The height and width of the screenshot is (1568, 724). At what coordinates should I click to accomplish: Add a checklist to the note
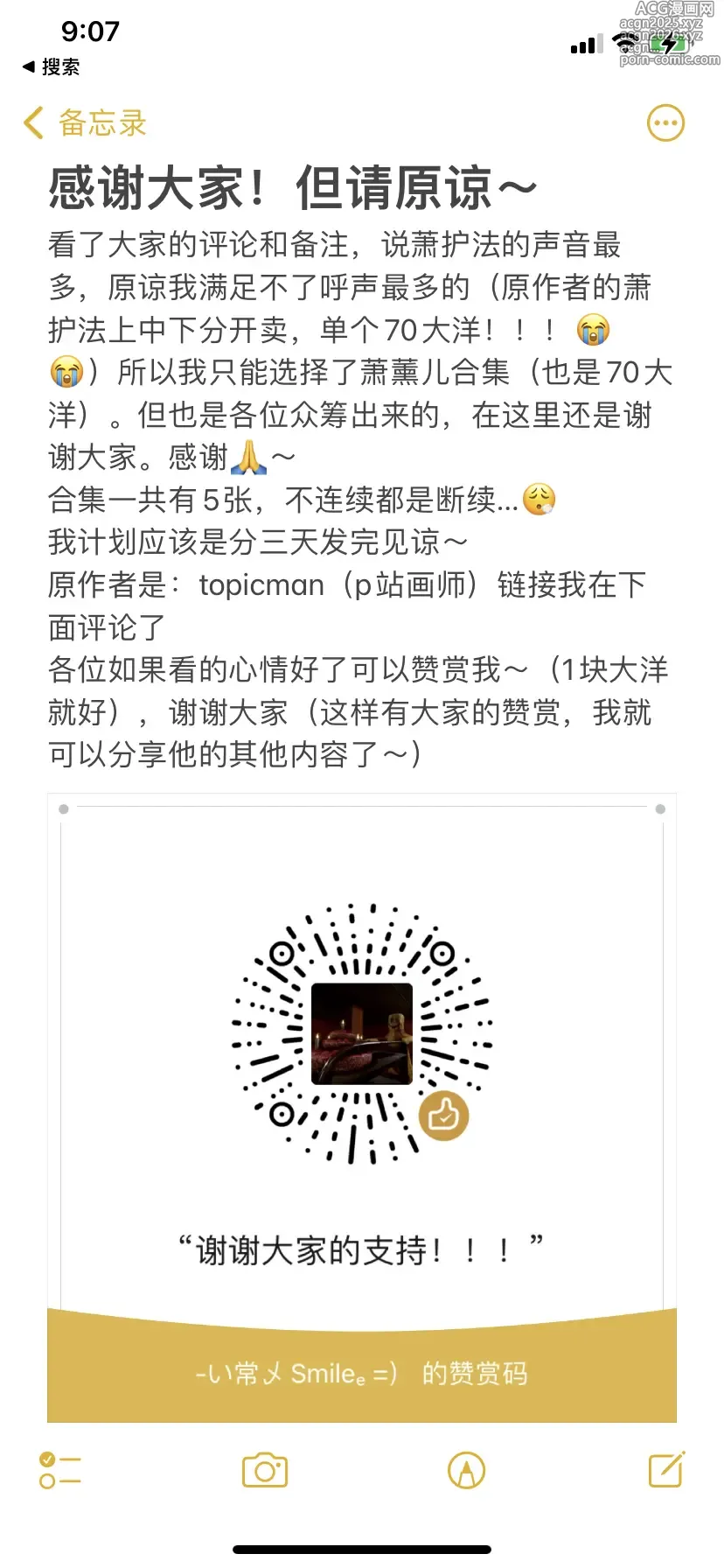tap(60, 1470)
